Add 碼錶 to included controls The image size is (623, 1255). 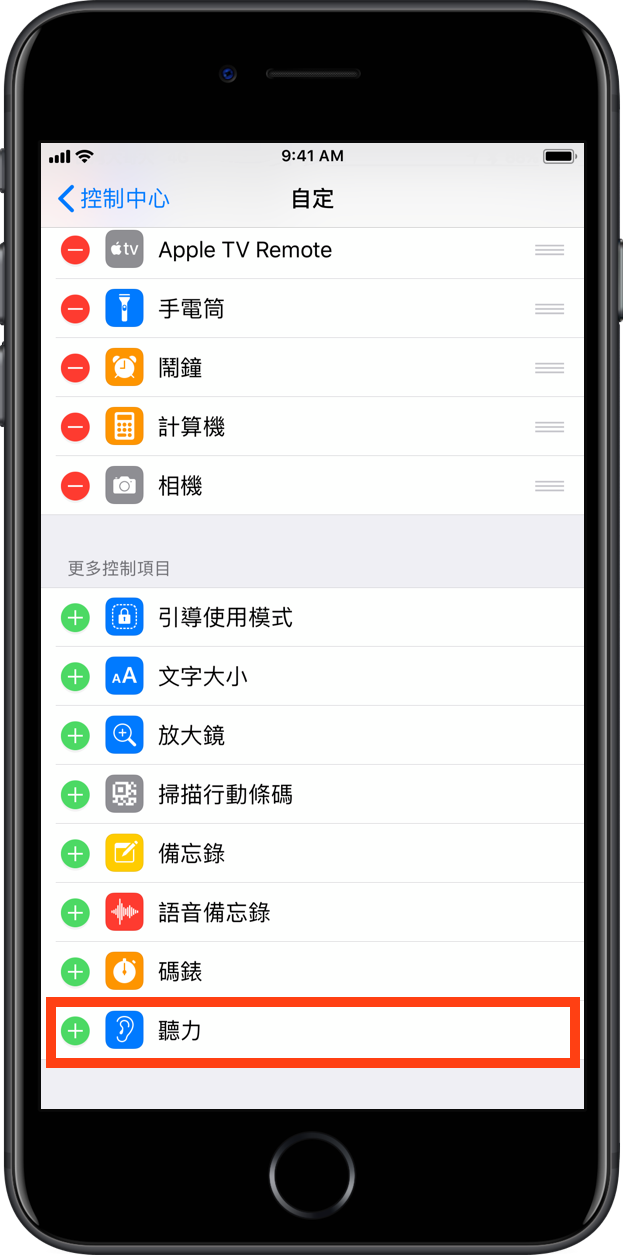coord(75,972)
